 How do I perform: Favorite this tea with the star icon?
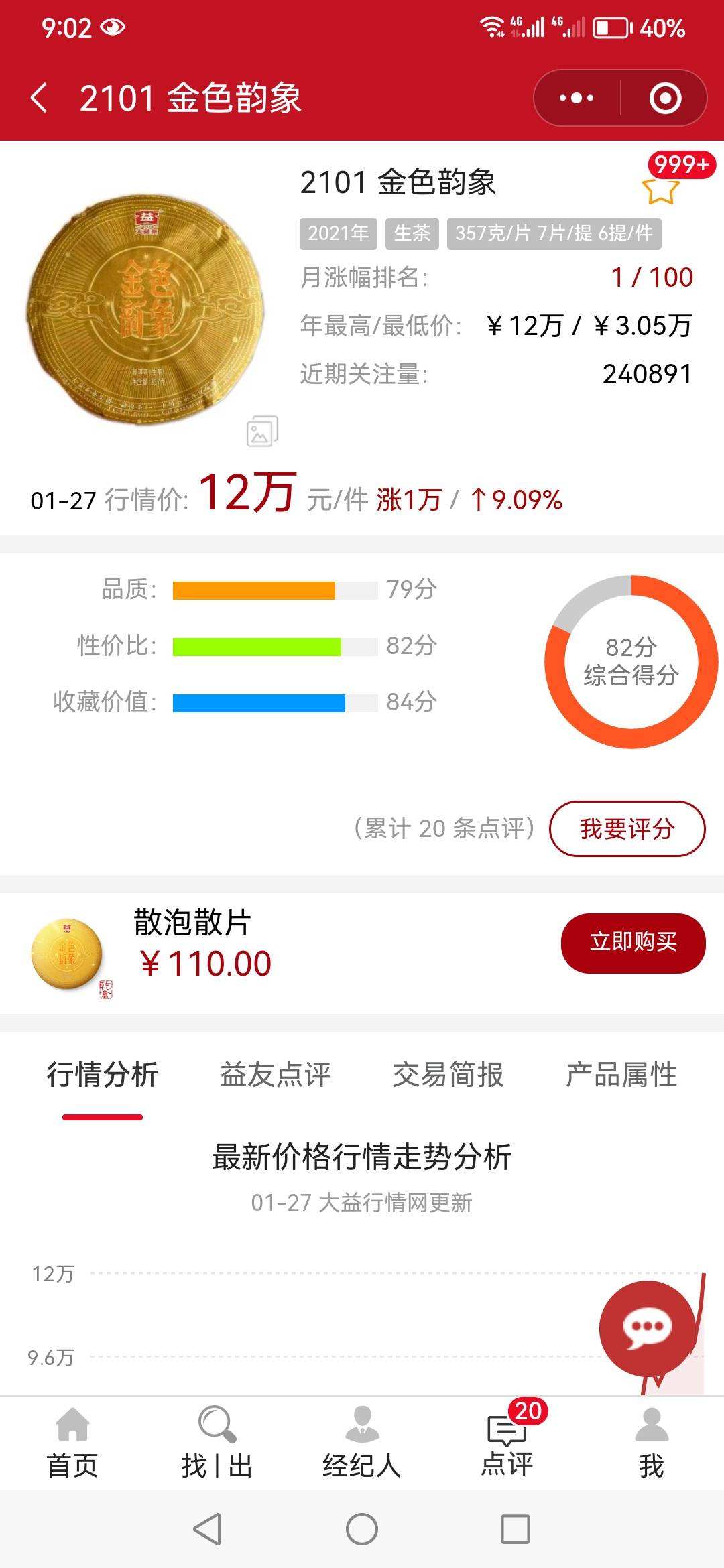pyautogui.click(x=661, y=190)
